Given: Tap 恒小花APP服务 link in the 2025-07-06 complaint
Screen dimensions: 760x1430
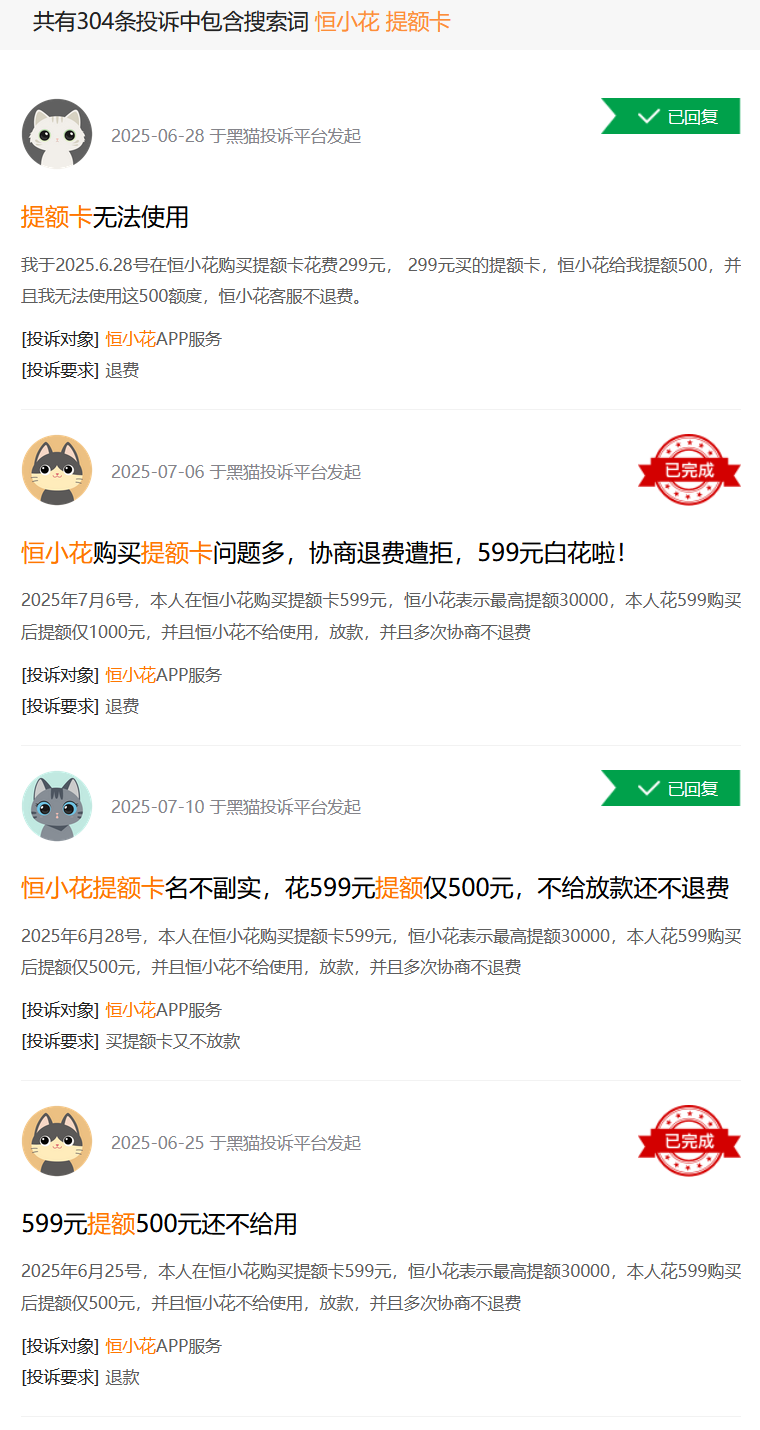Looking at the screenshot, I should tap(163, 675).
